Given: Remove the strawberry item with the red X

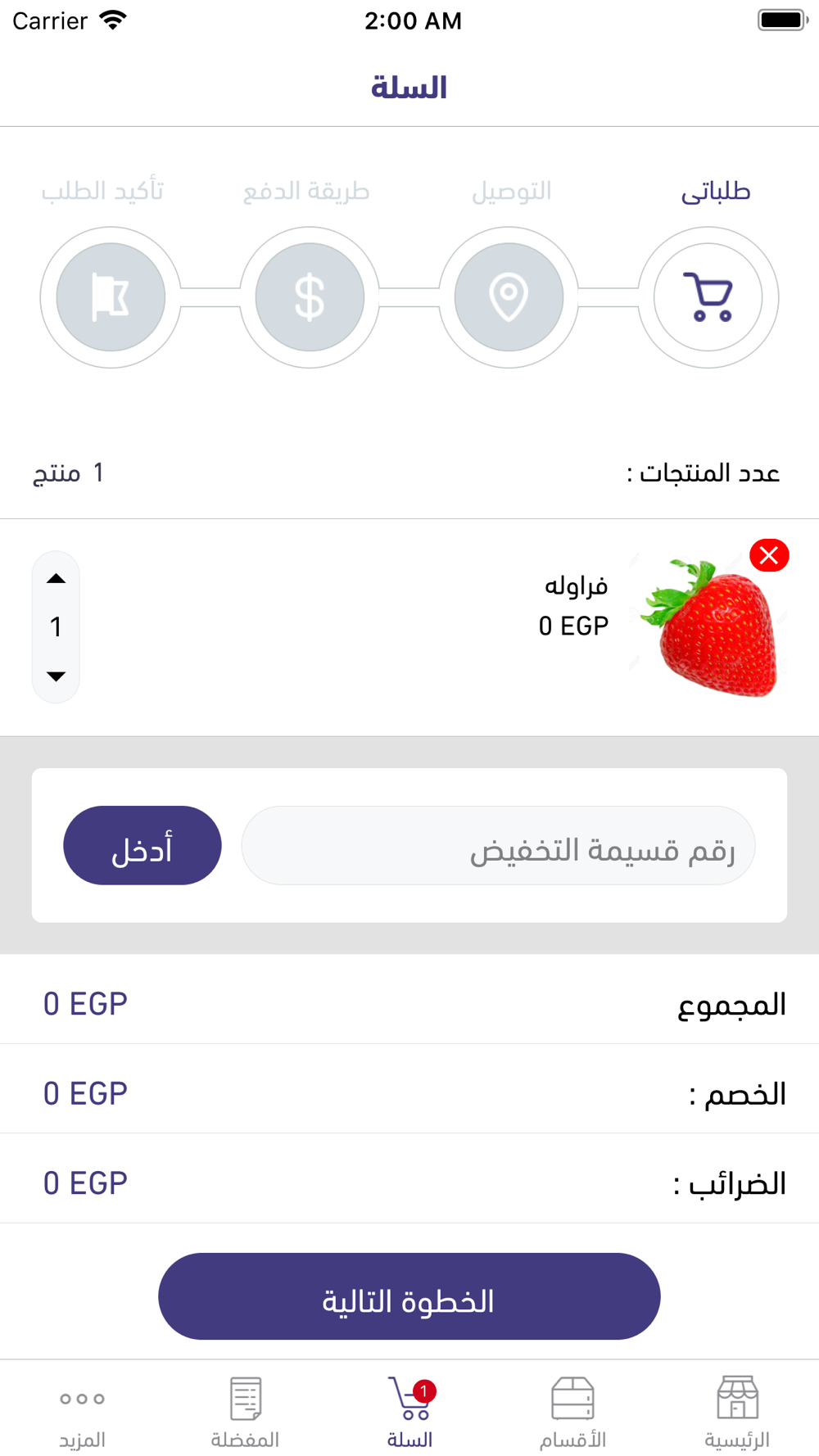Looking at the screenshot, I should tap(769, 555).
